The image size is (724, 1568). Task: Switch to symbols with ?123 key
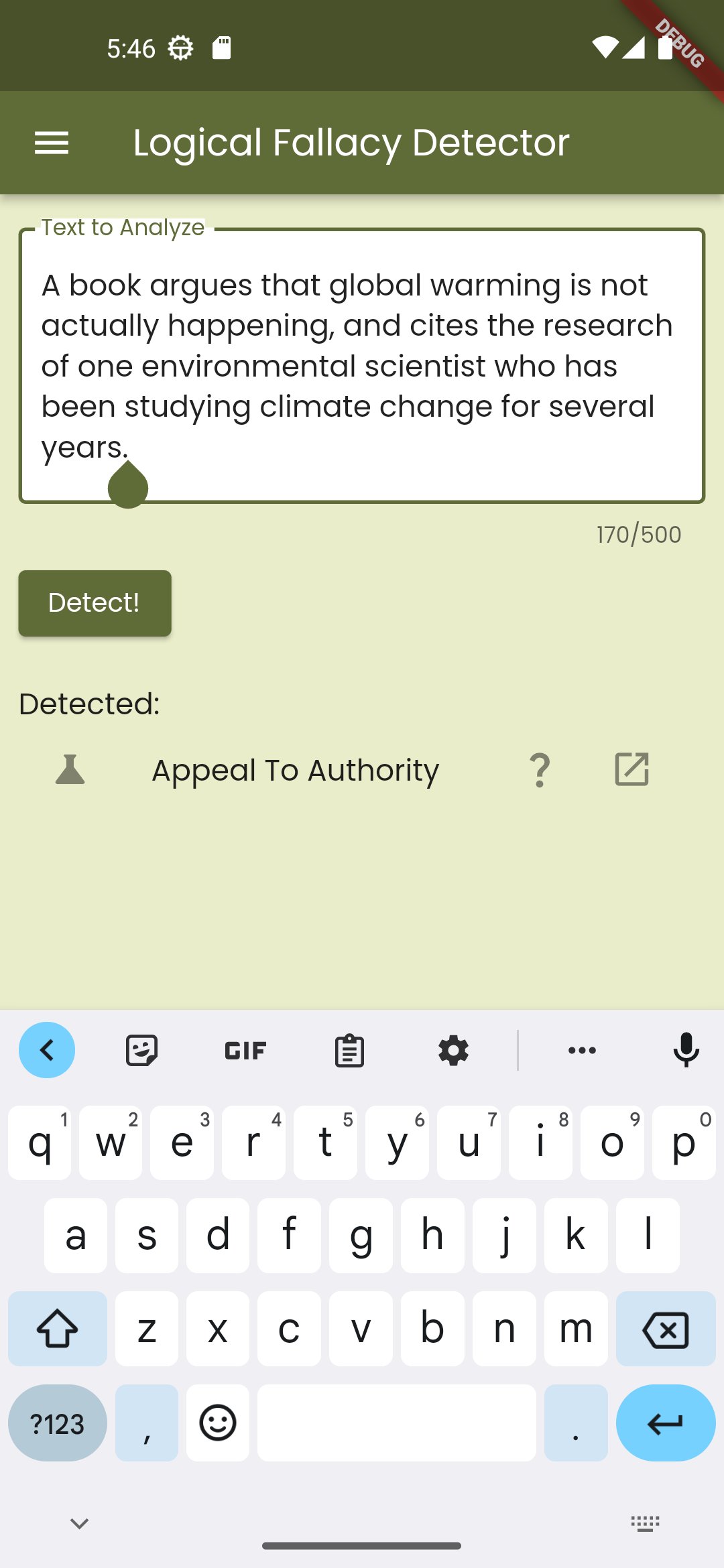pyautogui.click(x=57, y=1422)
